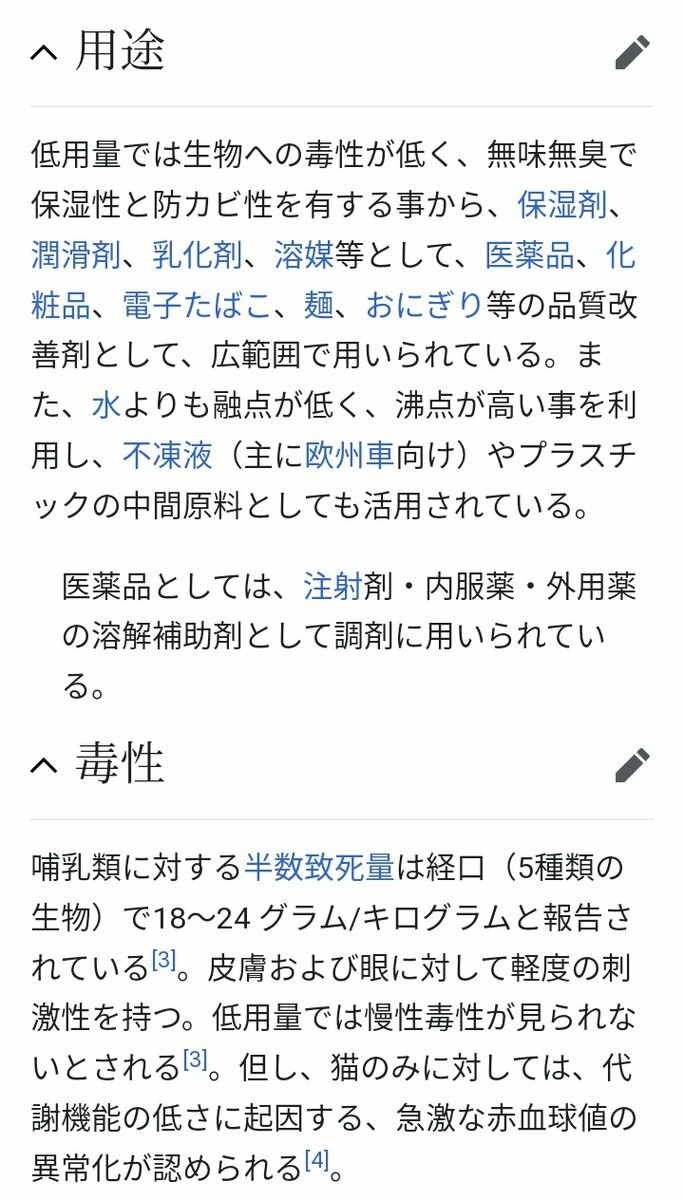The width and height of the screenshot is (684, 1200).
Task: Open the 潤滑剤 link
Action: (x=76, y=255)
